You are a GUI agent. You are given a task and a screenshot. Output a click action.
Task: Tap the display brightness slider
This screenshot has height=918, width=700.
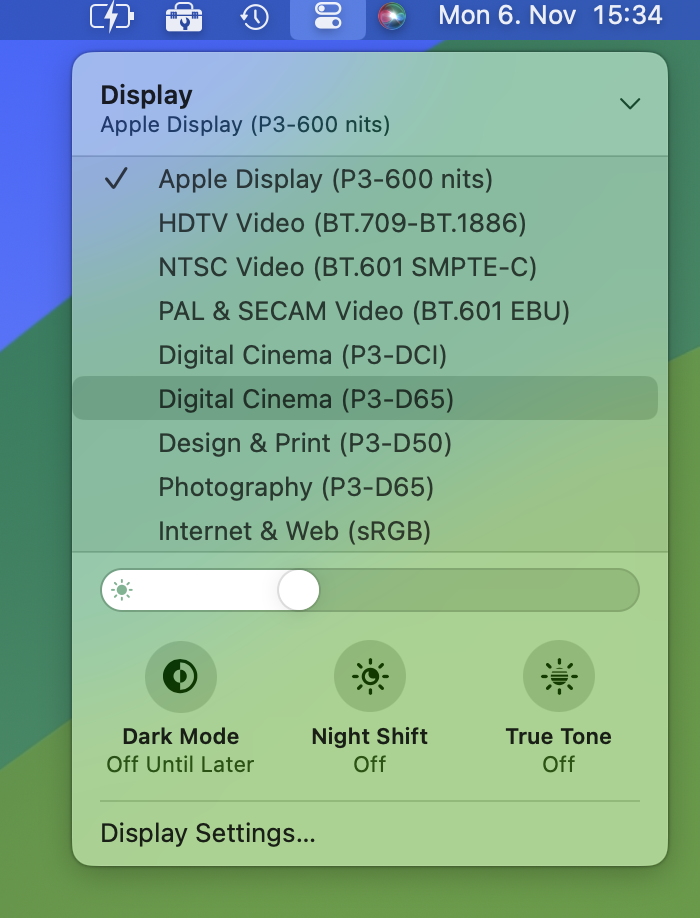click(x=370, y=590)
